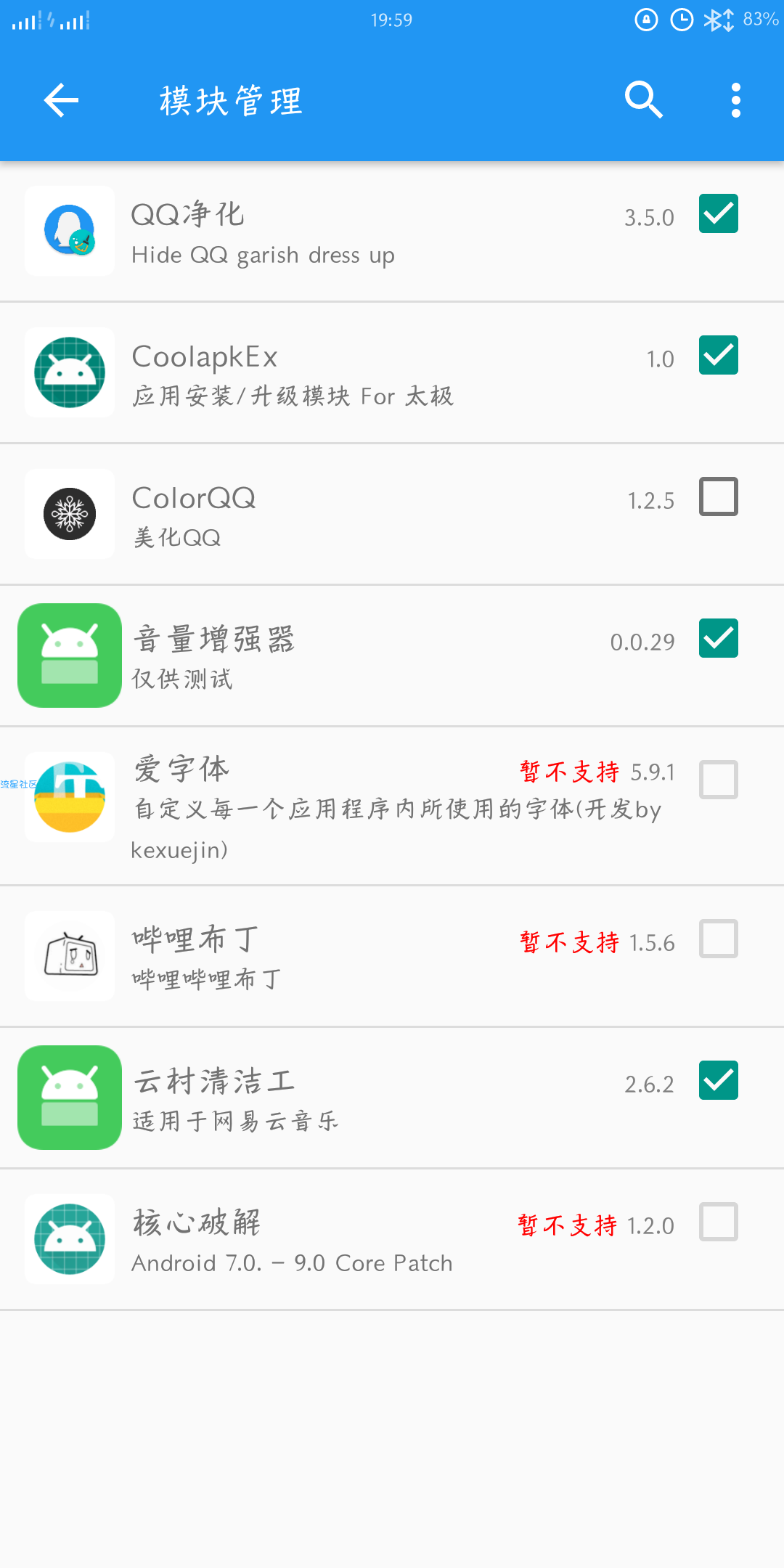Viewport: 784px width, 1568px height.
Task: Go back from 模块管理 screen
Action: pos(61,100)
